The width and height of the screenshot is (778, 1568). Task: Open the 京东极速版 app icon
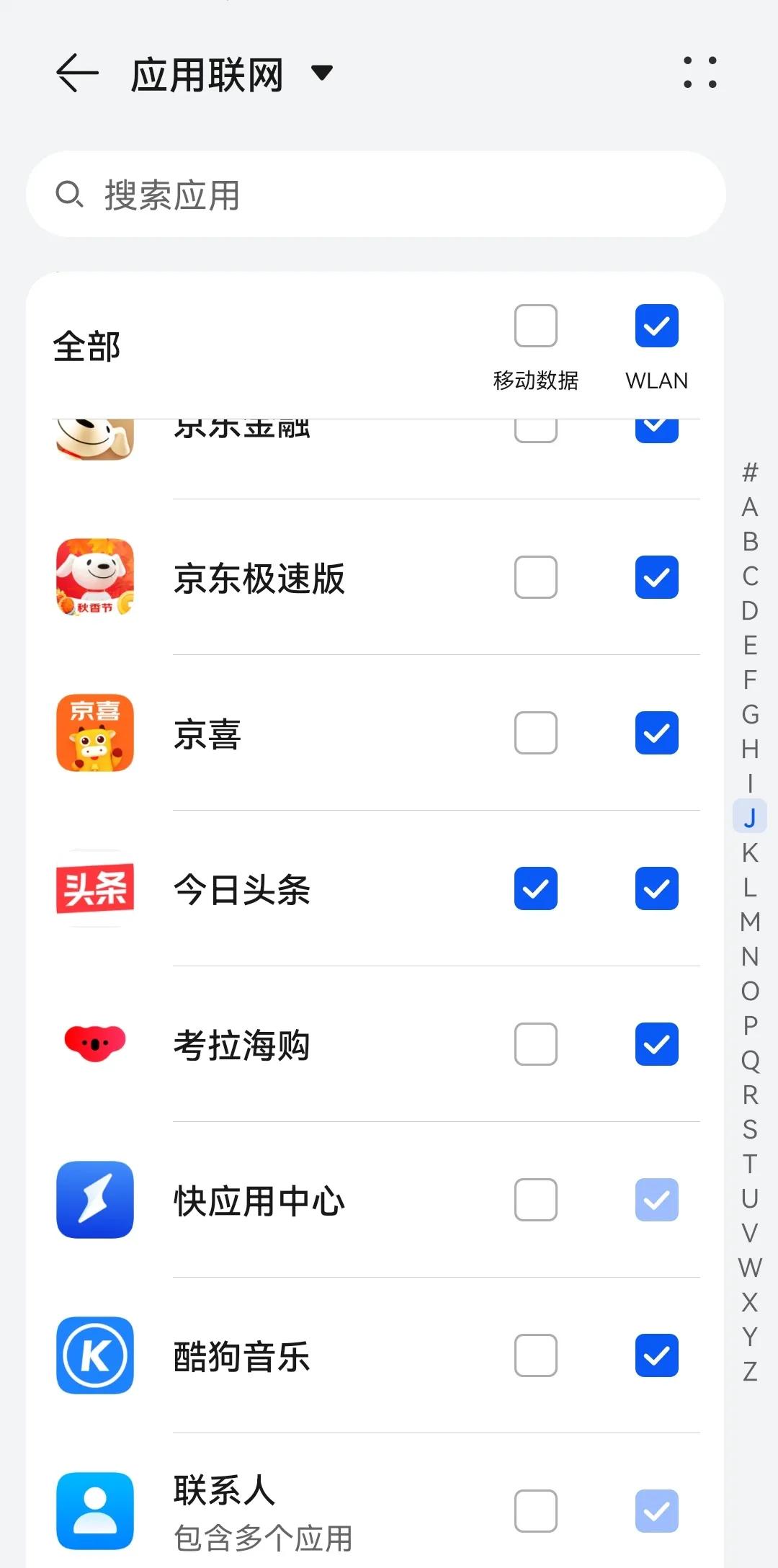point(94,578)
